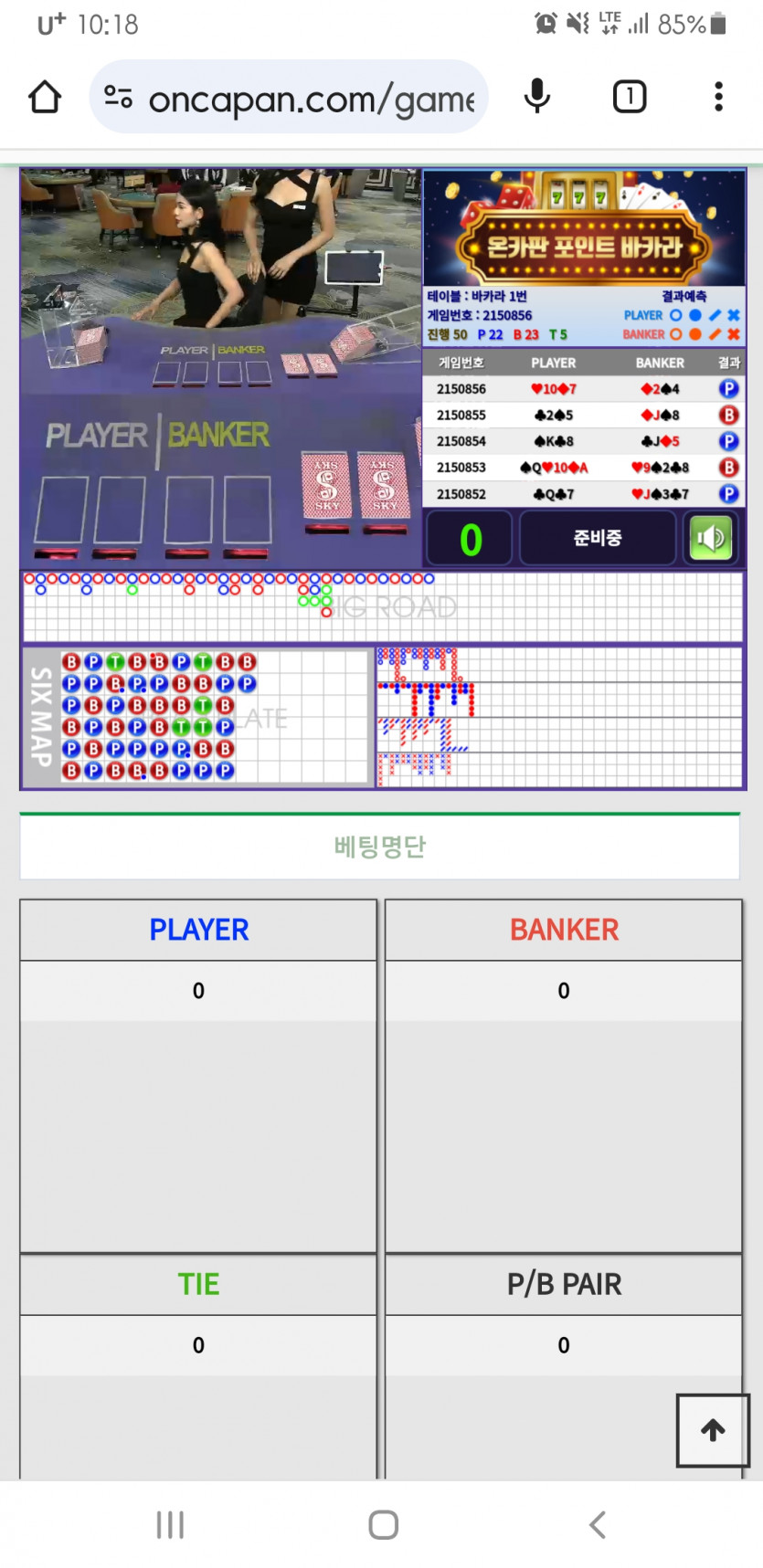This screenshot has width=763, height=1568.
Task: Select the TIE betting panel
Action: [198, 1284]
